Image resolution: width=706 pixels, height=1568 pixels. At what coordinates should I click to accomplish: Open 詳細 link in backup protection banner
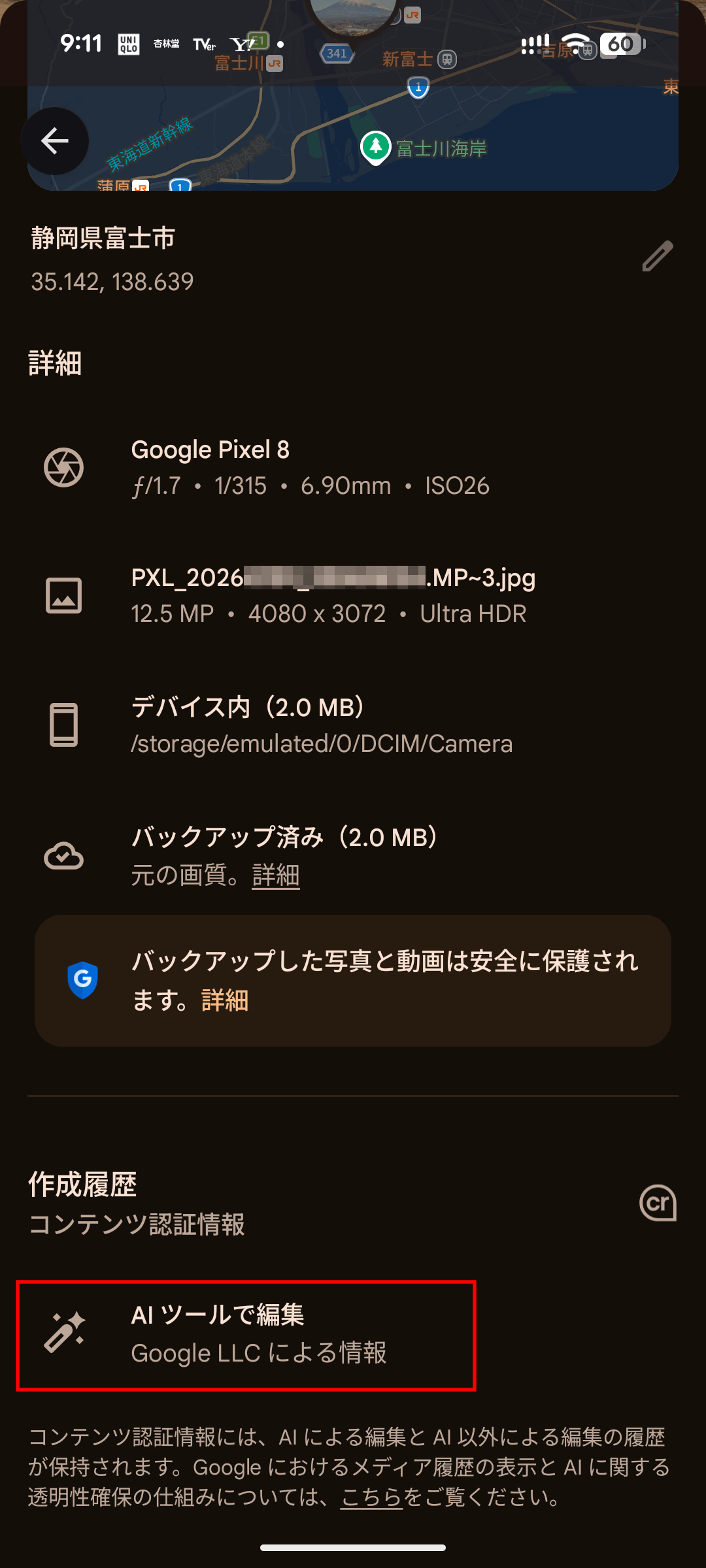pos(225,1000)
